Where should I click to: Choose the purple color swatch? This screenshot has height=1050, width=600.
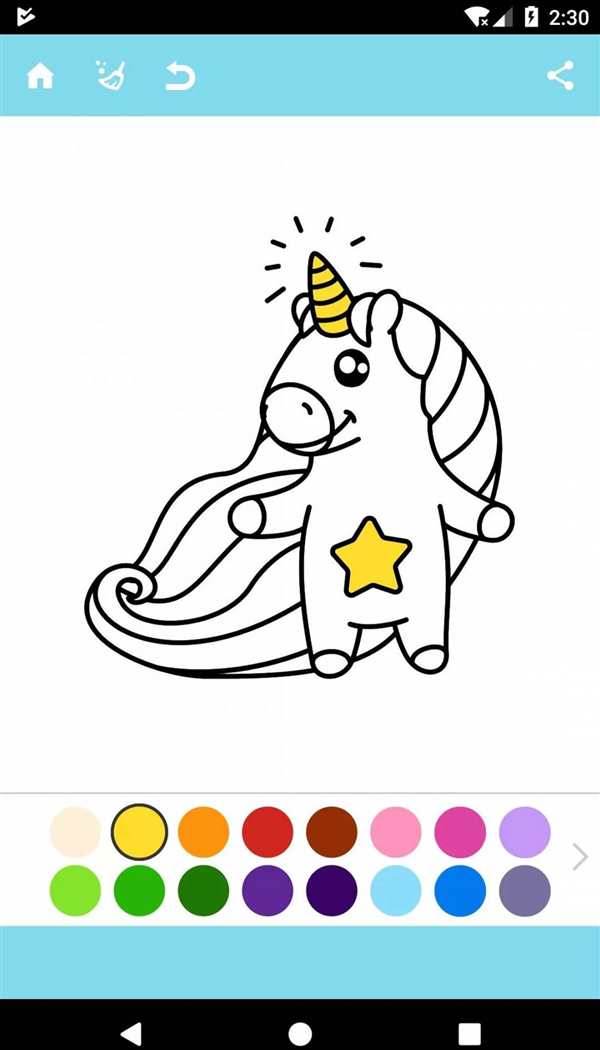(x=267, y=890)
